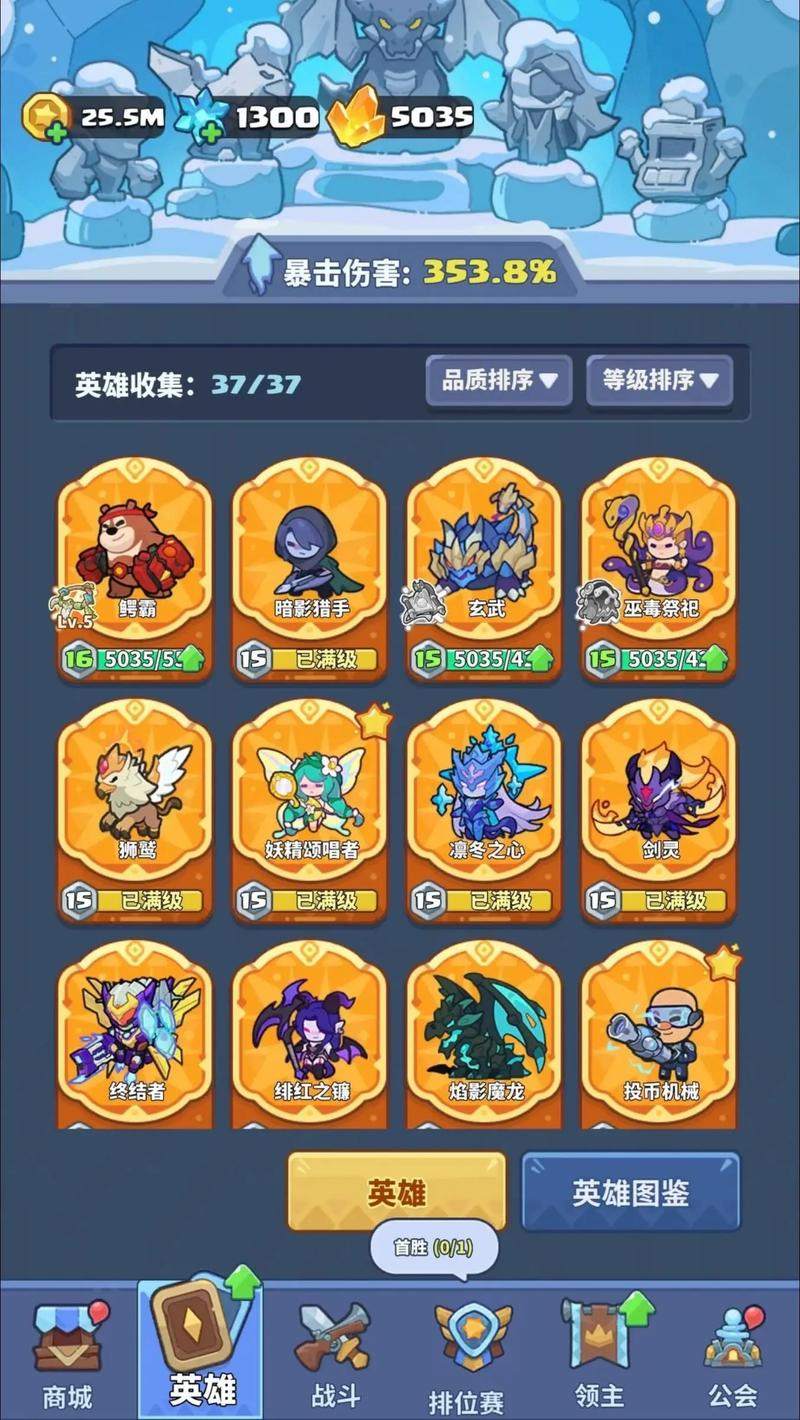Select the 凛冬之心 hero card
This screenshot has height=1420, width=800.
[484, 800]
